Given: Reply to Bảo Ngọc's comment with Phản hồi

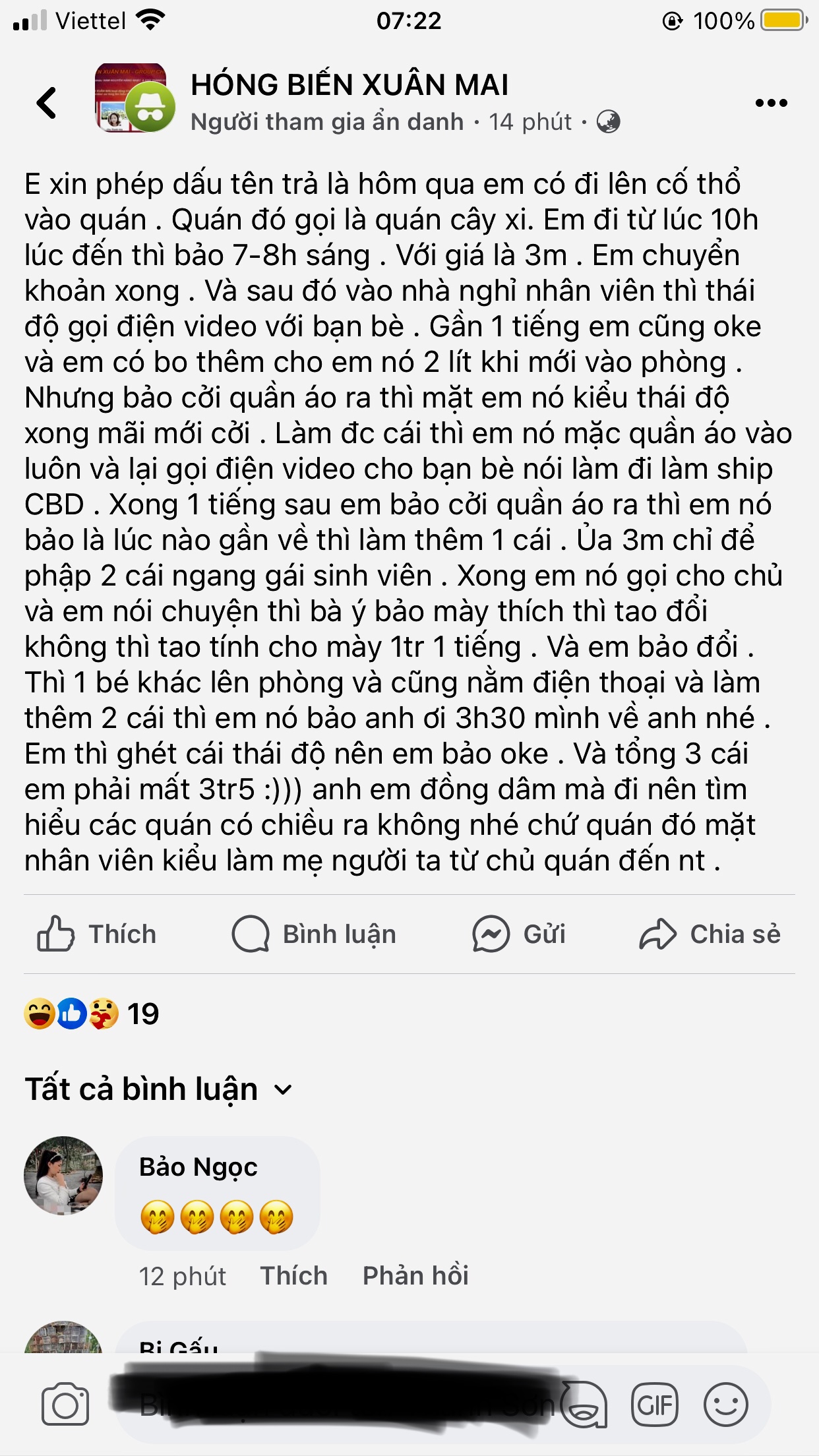Looking at the screenshot, I should pyautogui.click(x=415, y=1276).
